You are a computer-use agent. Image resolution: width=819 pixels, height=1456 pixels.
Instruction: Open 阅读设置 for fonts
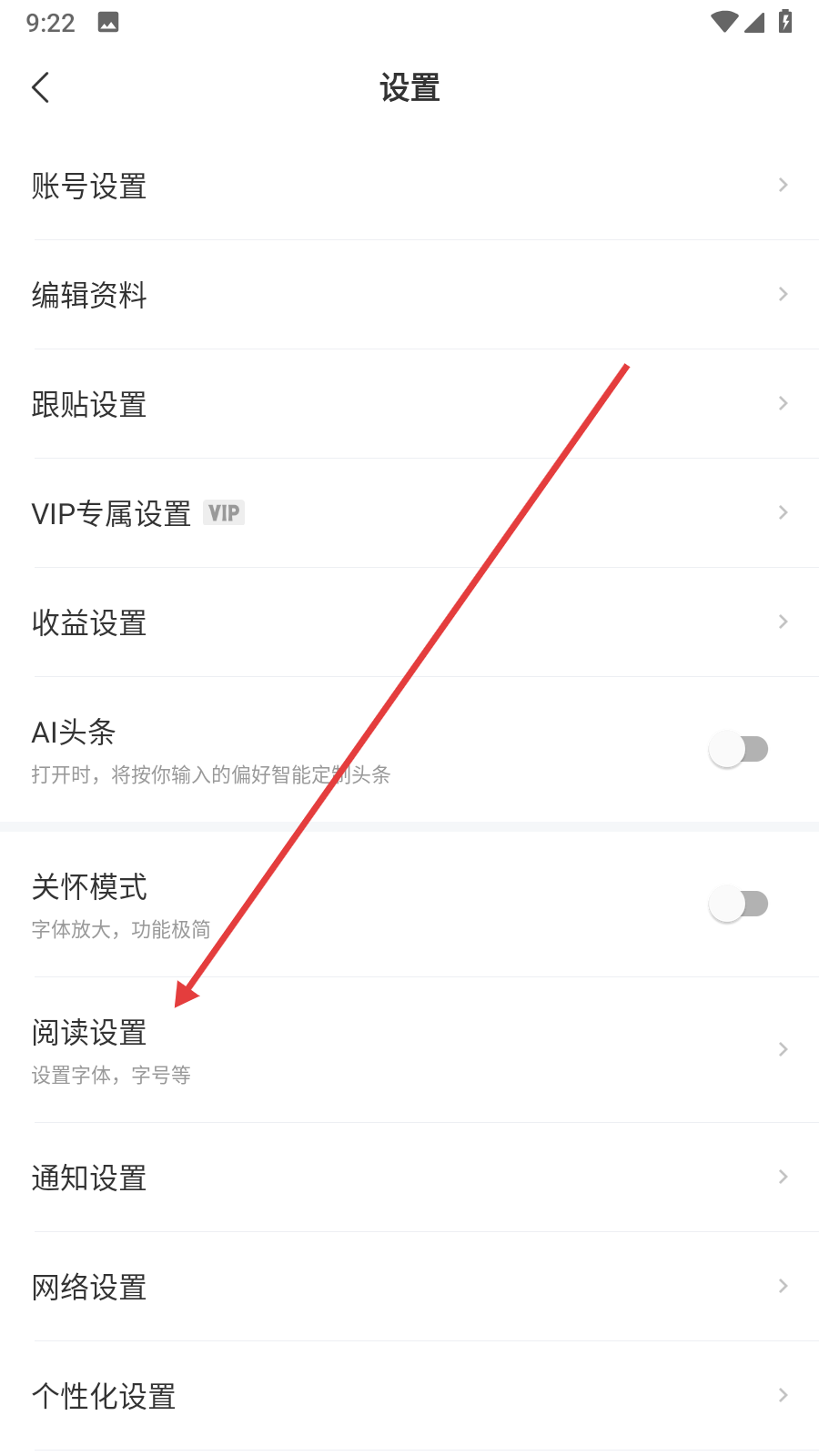coord(409,1050)
